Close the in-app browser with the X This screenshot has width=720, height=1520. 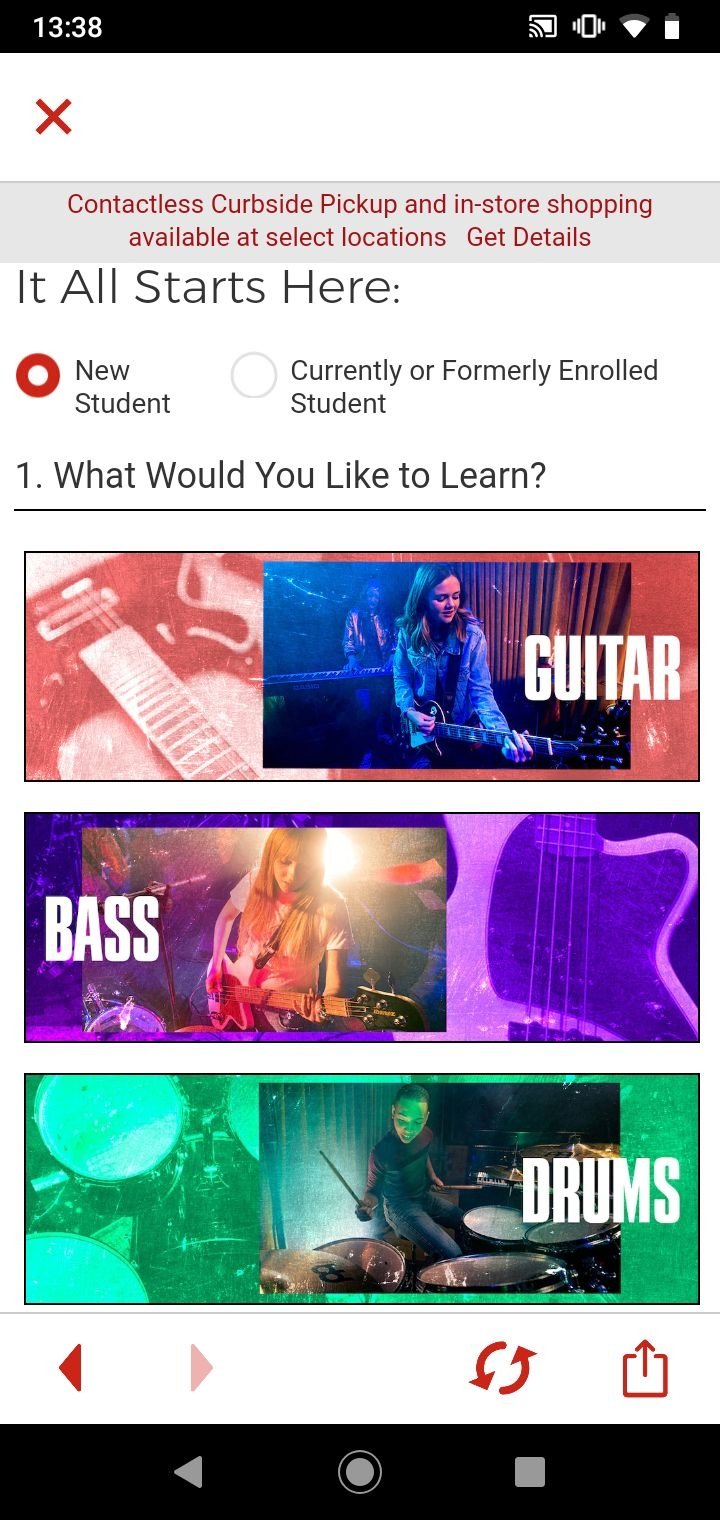coord(53,117)
